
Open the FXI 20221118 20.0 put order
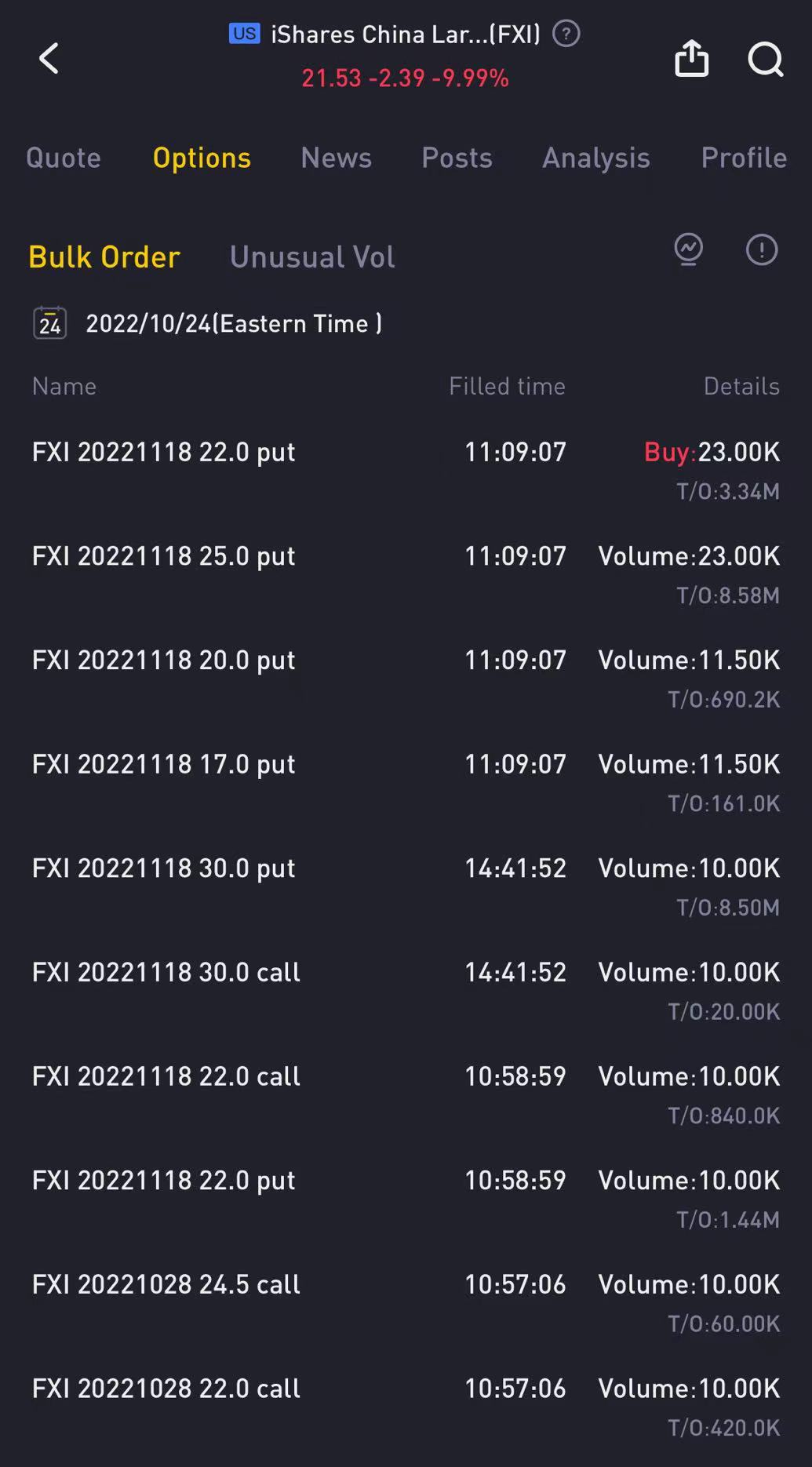click(x=406, y=679)
